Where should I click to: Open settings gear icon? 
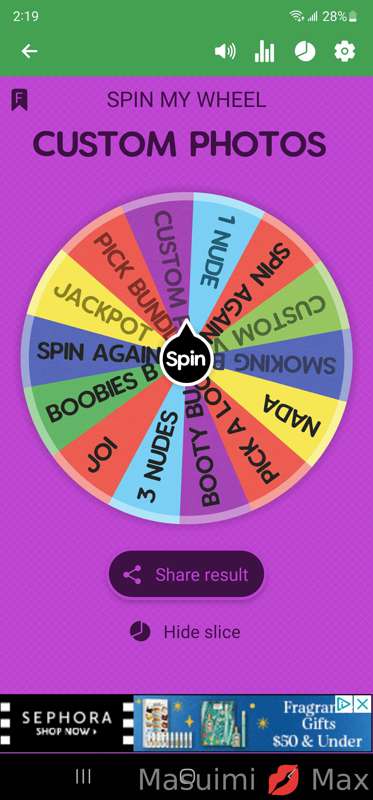(x=344, y=52)
